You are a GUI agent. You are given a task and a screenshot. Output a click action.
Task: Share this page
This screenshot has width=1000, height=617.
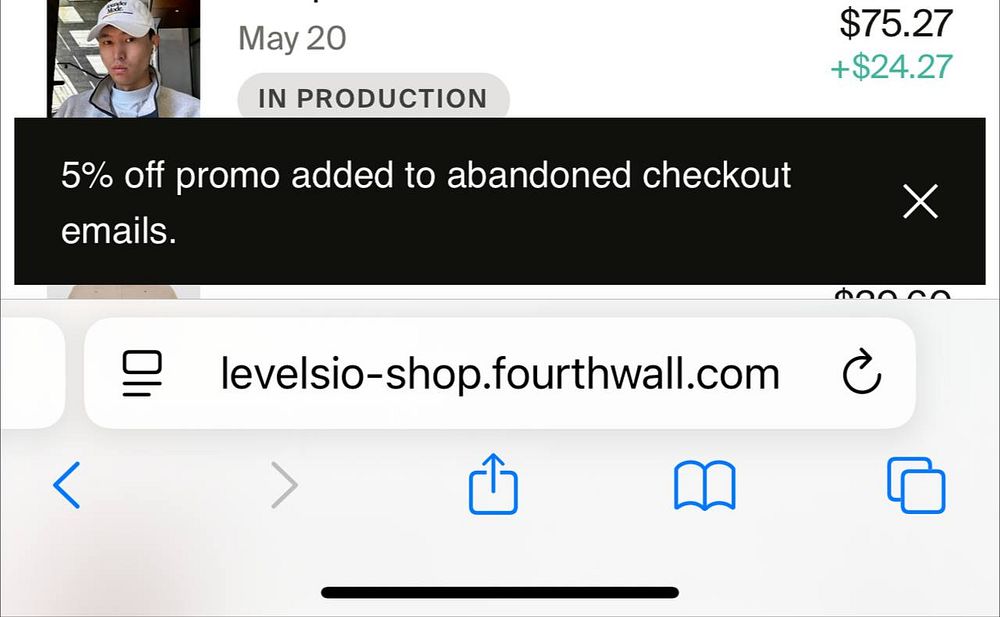[493, 485]
